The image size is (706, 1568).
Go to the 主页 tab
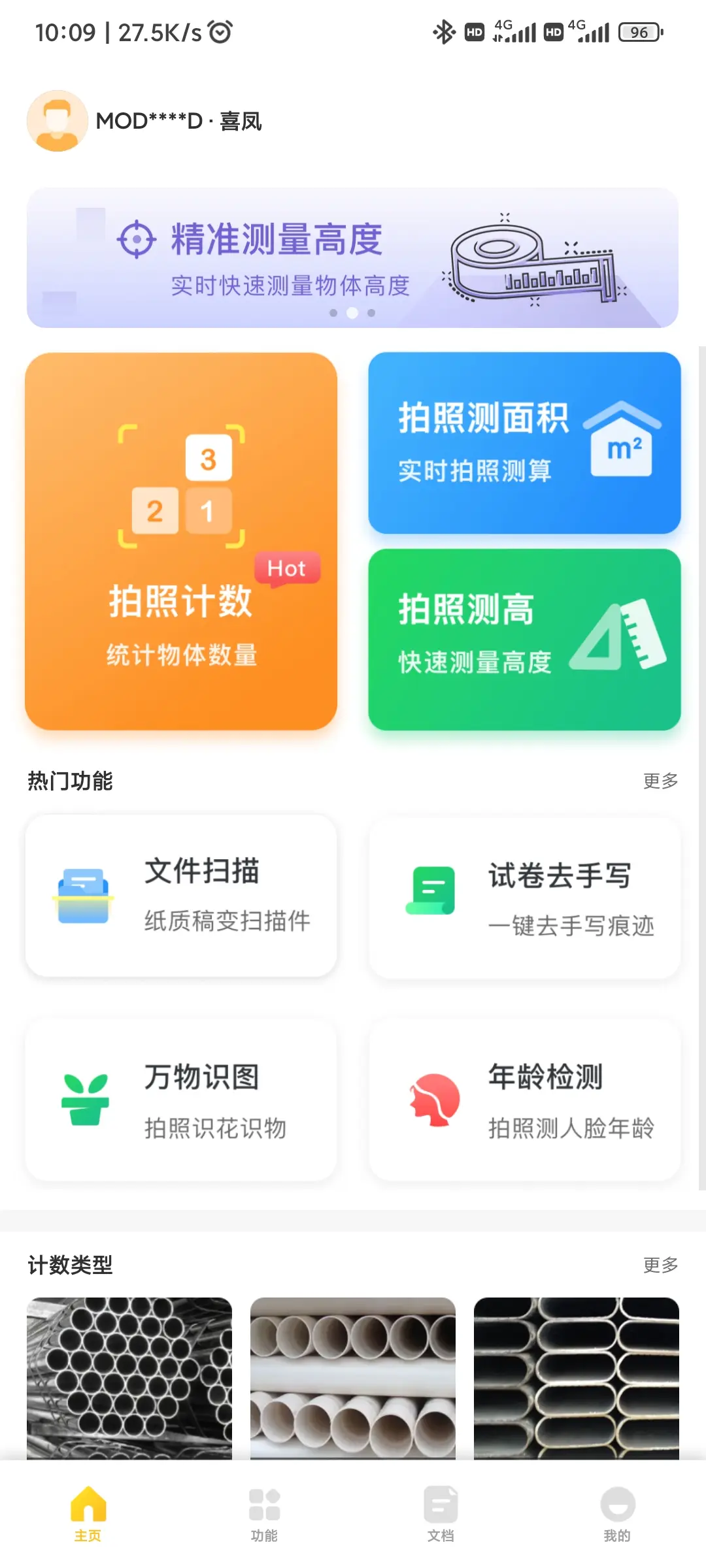coord(88,1514)
